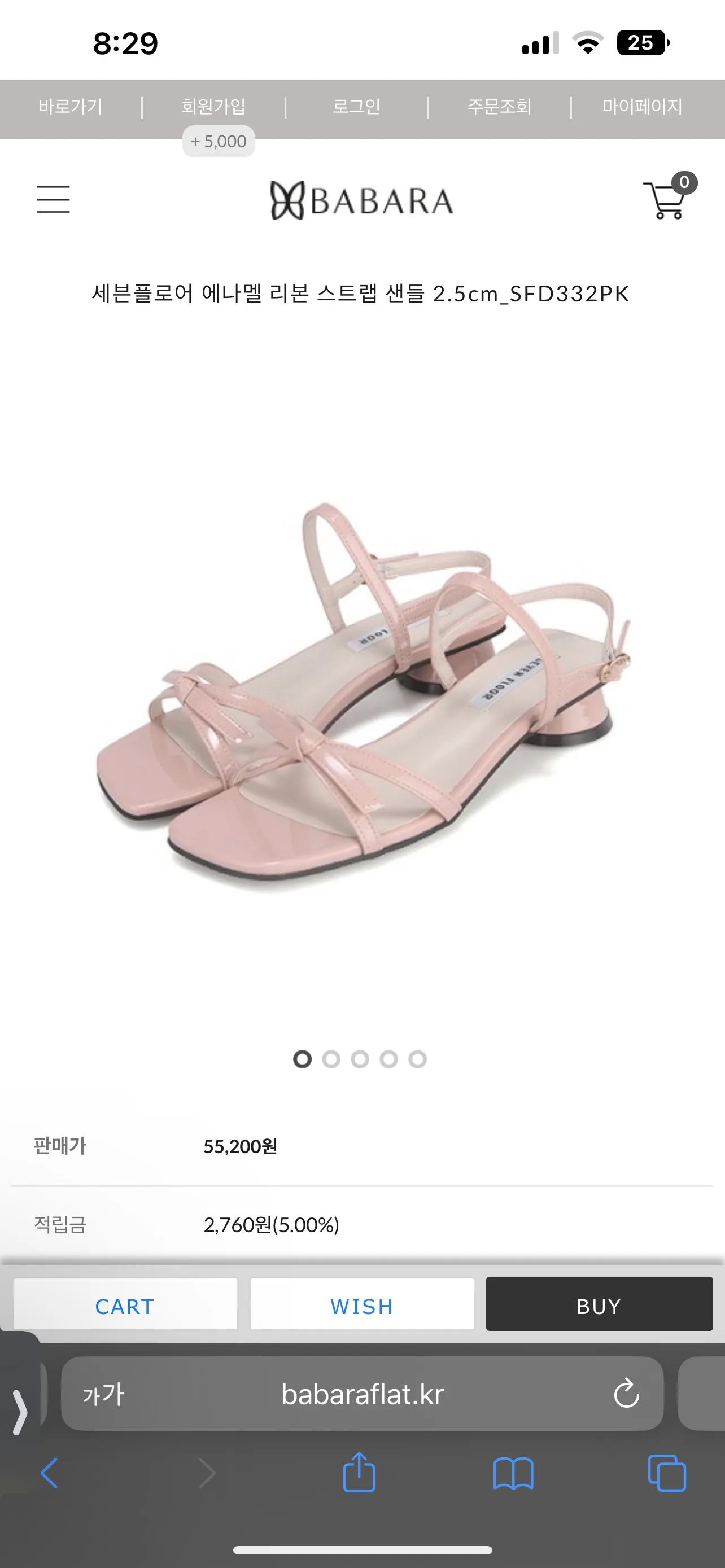Go to BABARA home via logo
The width and height of the screenshot is (725, 1568).
click(361, 200)
